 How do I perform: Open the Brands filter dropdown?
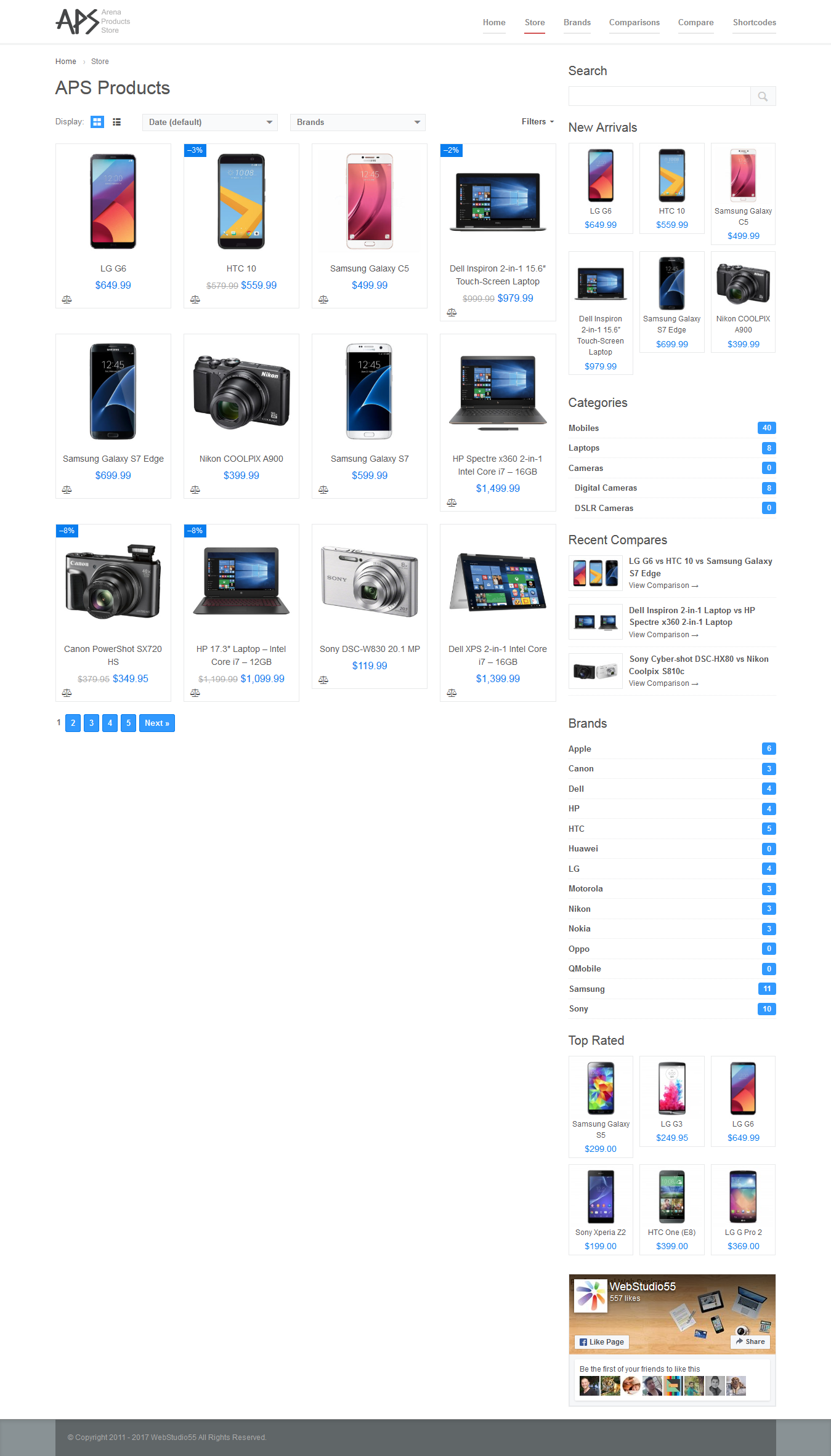(357, 122)
